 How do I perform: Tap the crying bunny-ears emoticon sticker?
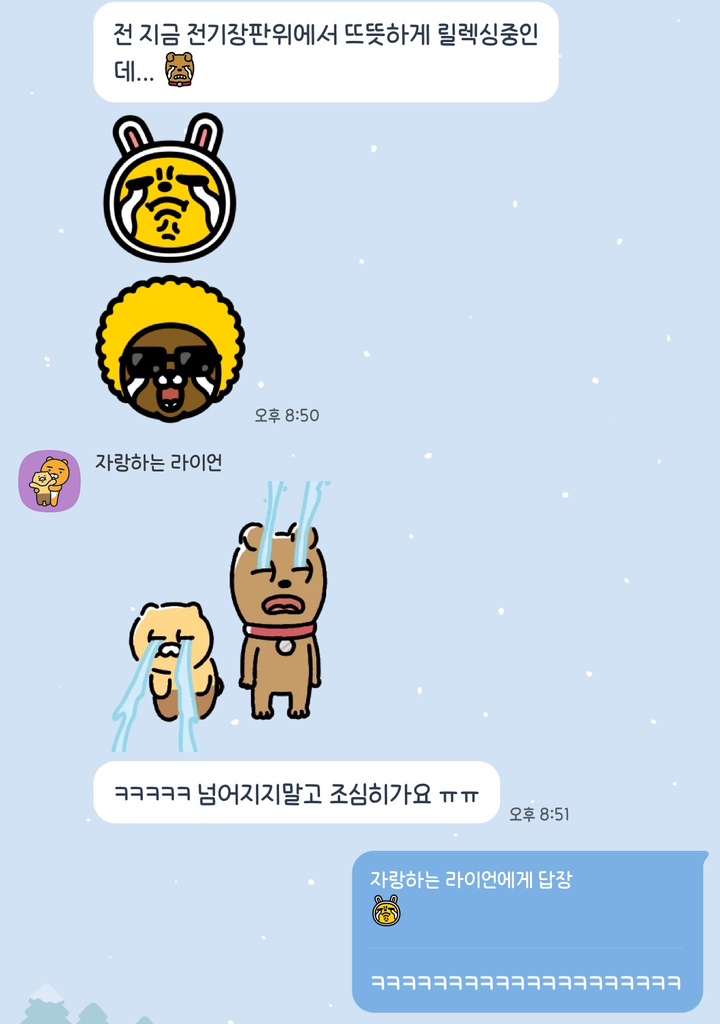170,190
